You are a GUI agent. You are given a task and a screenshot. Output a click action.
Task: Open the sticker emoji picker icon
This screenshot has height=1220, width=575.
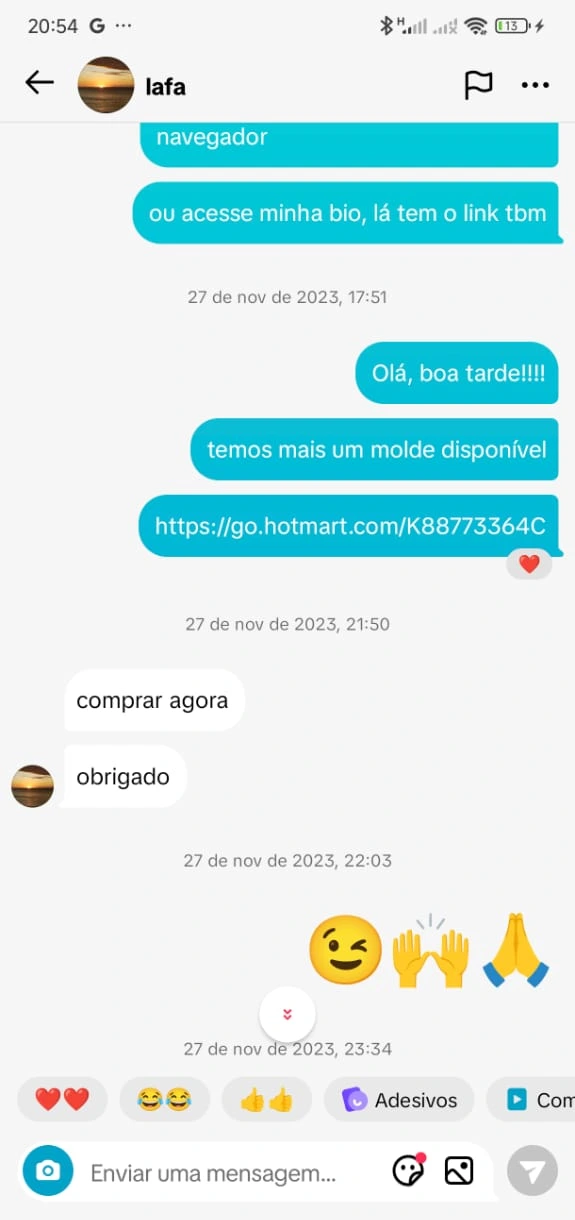click(408, 1170)
